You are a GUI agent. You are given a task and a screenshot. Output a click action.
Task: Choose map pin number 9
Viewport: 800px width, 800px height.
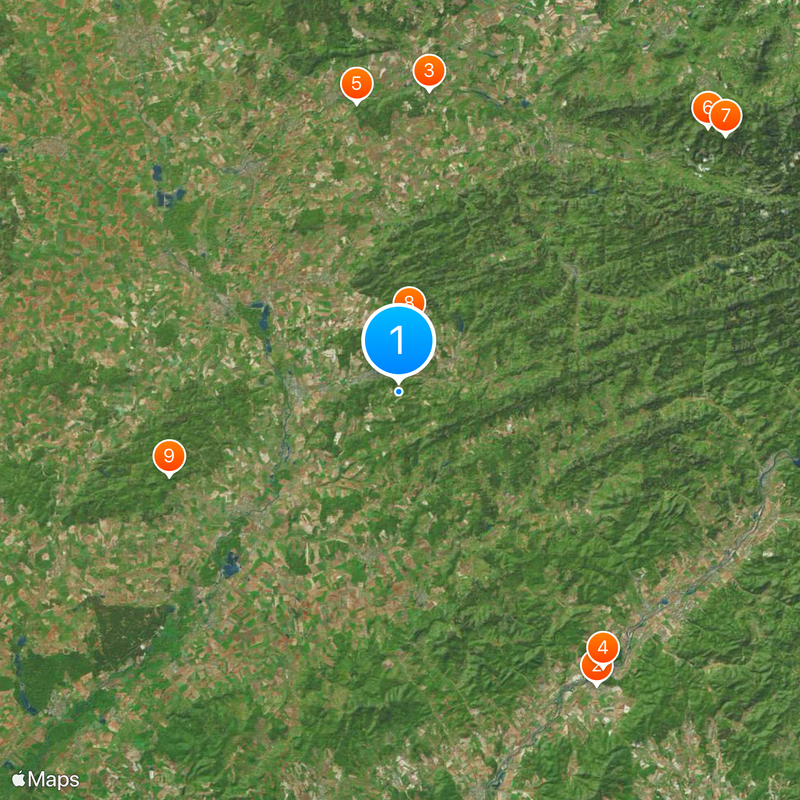pos(169,457)
